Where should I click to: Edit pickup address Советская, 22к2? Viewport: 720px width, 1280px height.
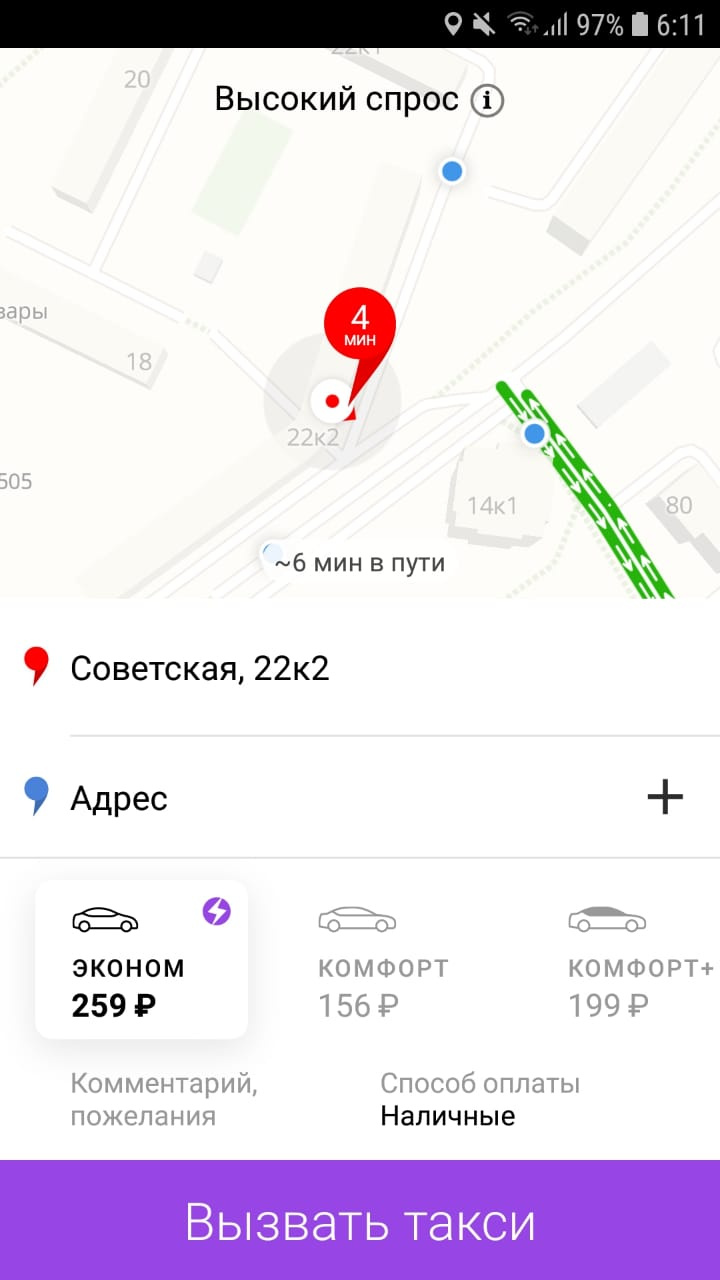tap(200, 668)
